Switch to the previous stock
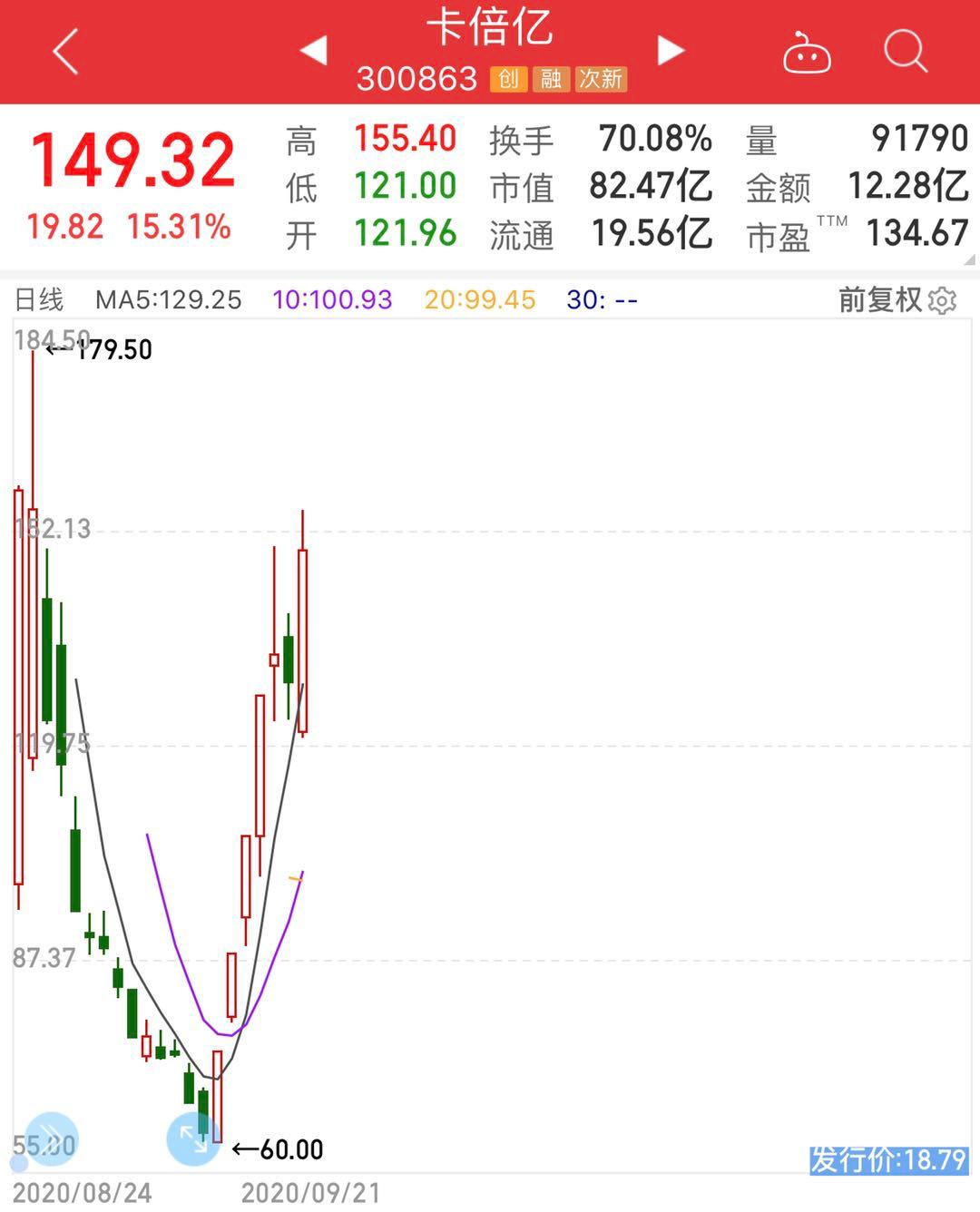 pos(314,50)
